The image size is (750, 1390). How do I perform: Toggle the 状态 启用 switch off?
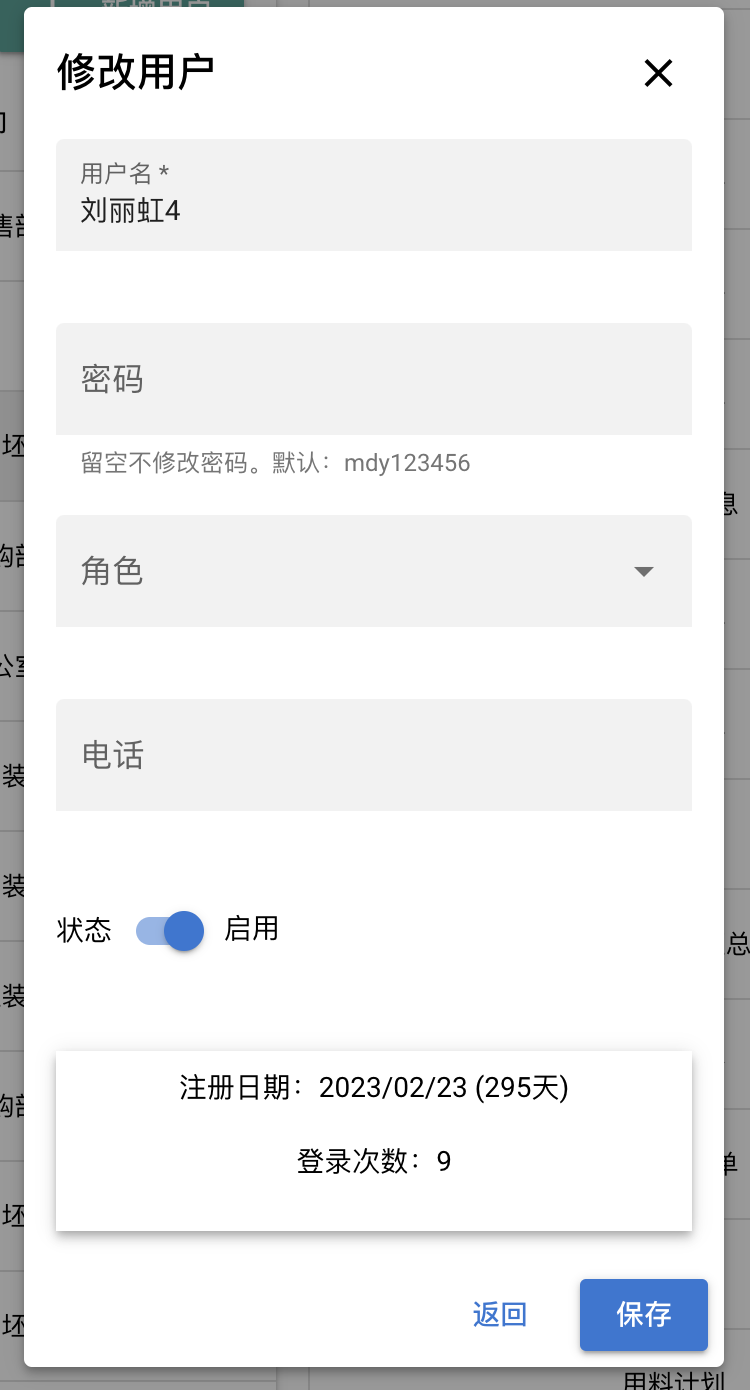coord(170,931)
